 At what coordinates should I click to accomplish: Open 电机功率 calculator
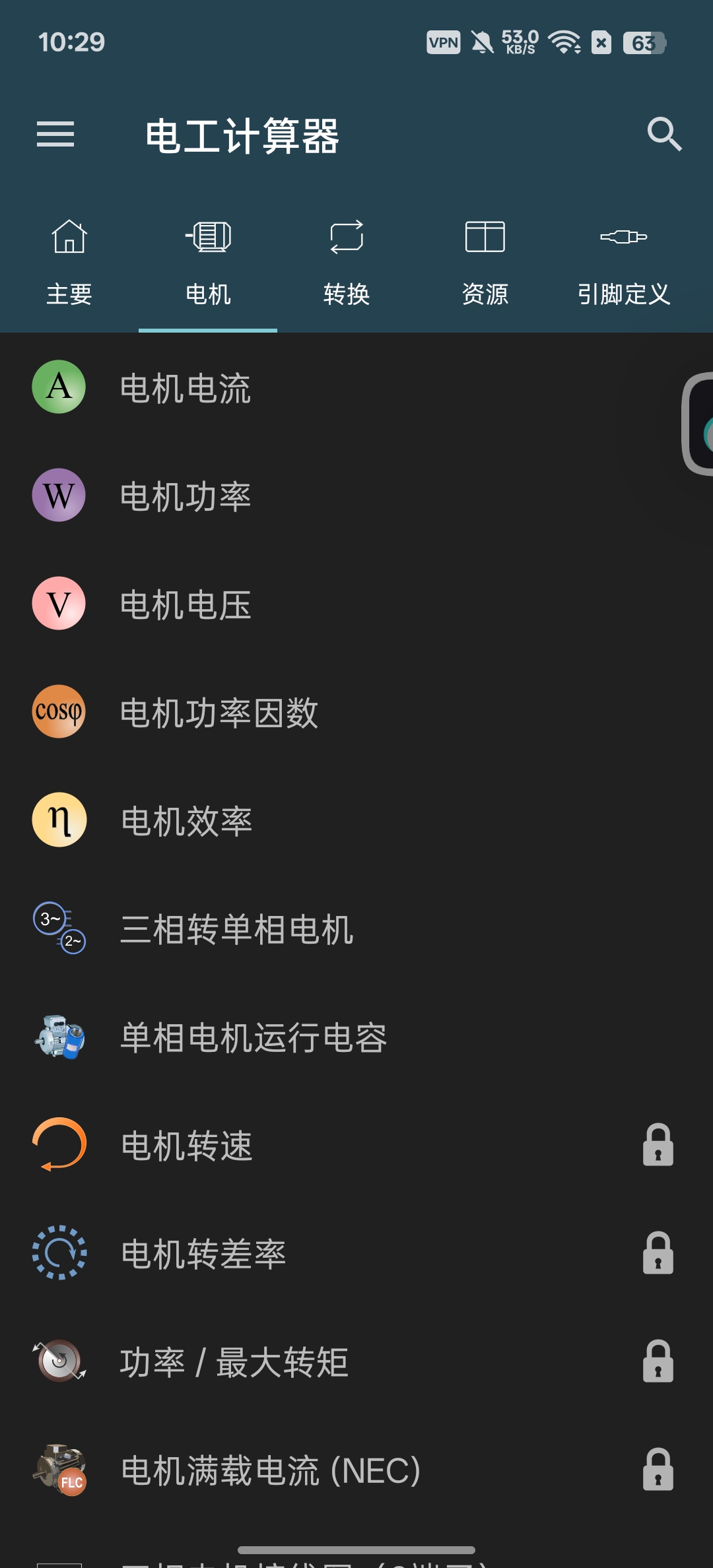[356, 496]
